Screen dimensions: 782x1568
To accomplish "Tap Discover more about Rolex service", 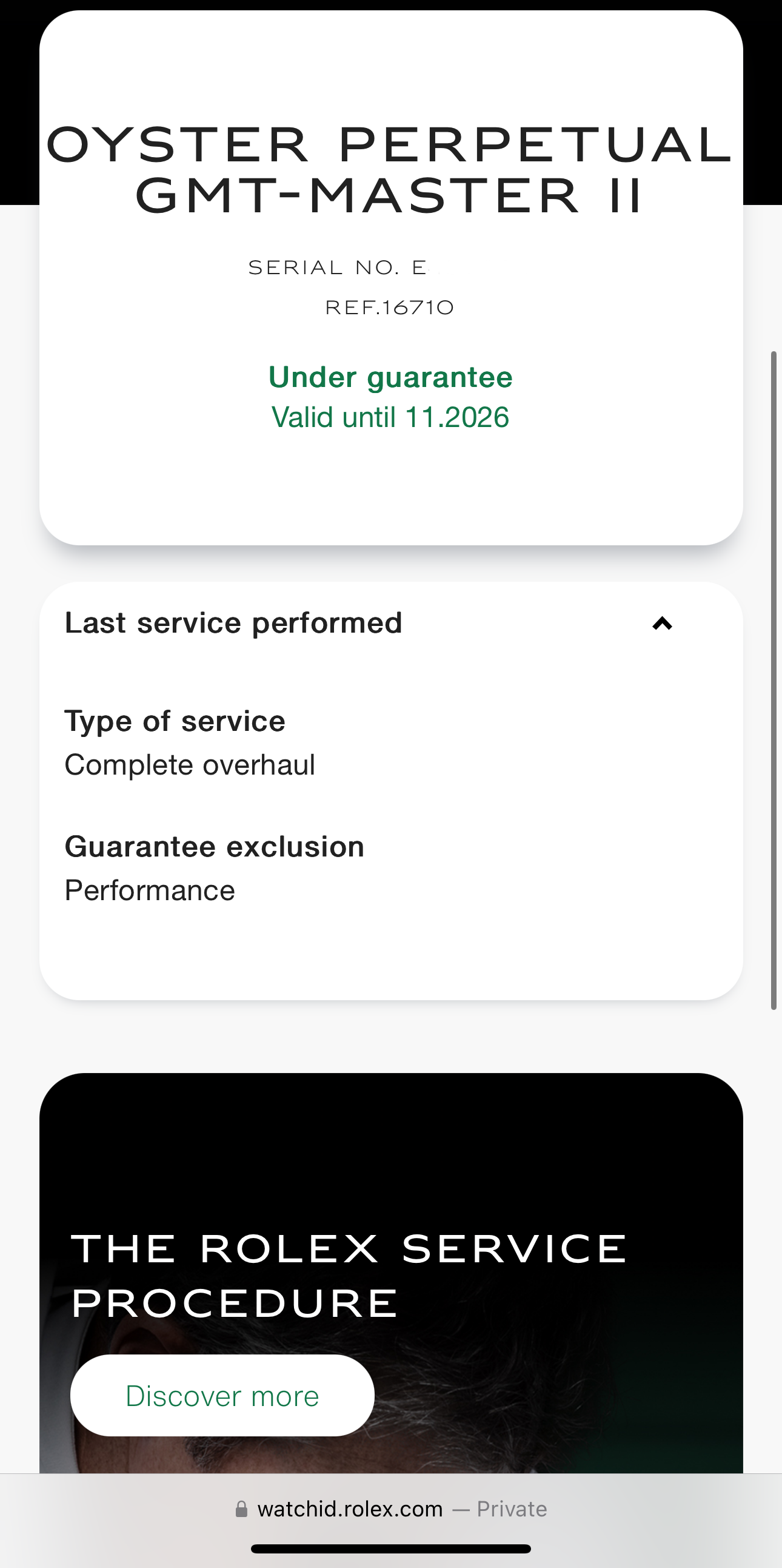I will 222,1396.
